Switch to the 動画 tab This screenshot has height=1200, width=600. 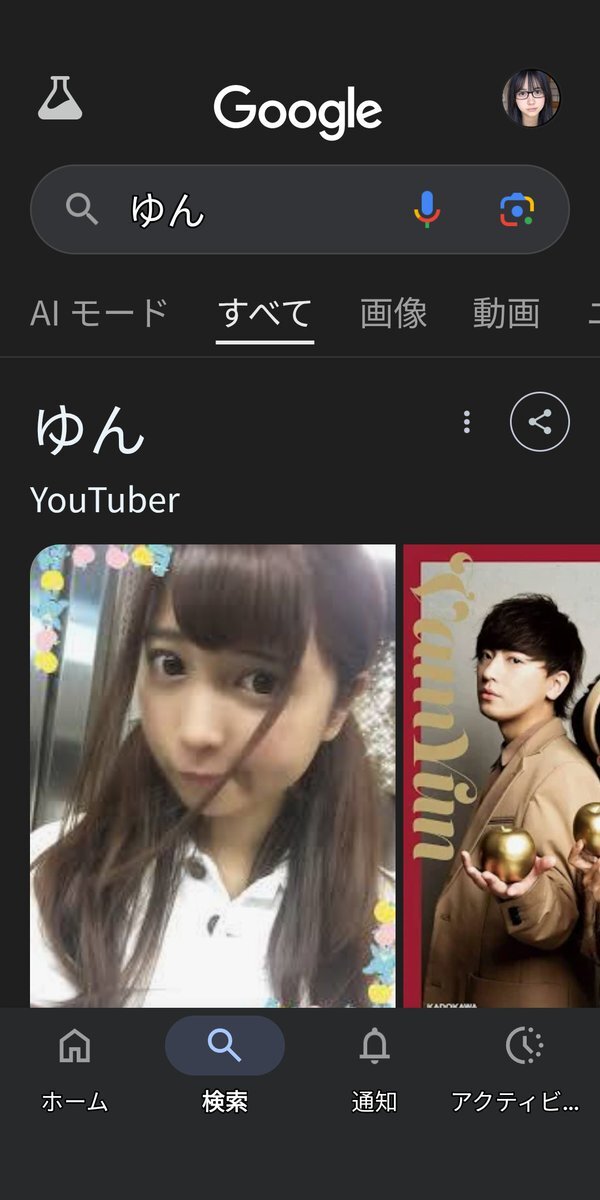click(506, 314)
